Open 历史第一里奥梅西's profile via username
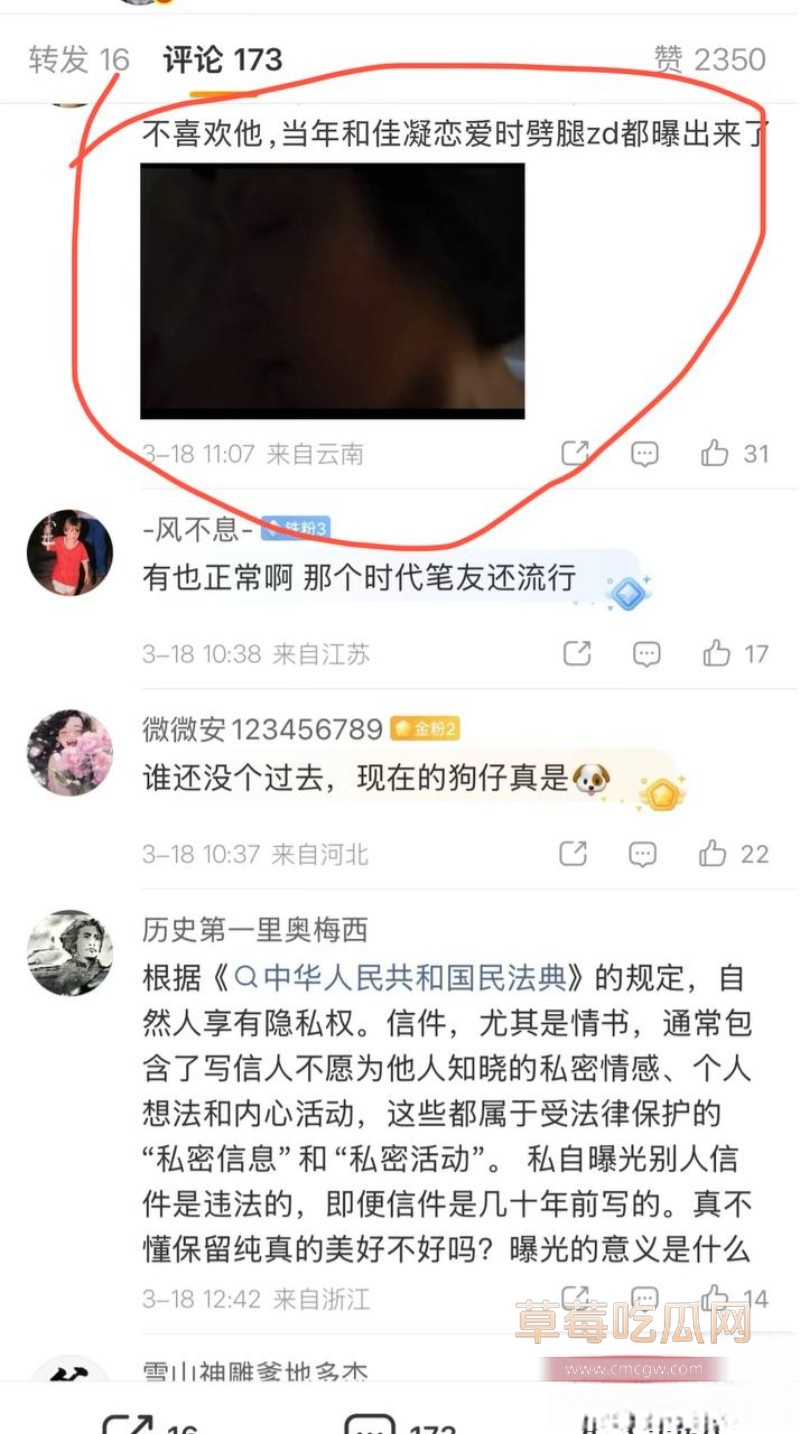The image size is (800, 1434). tap(252, 930)
